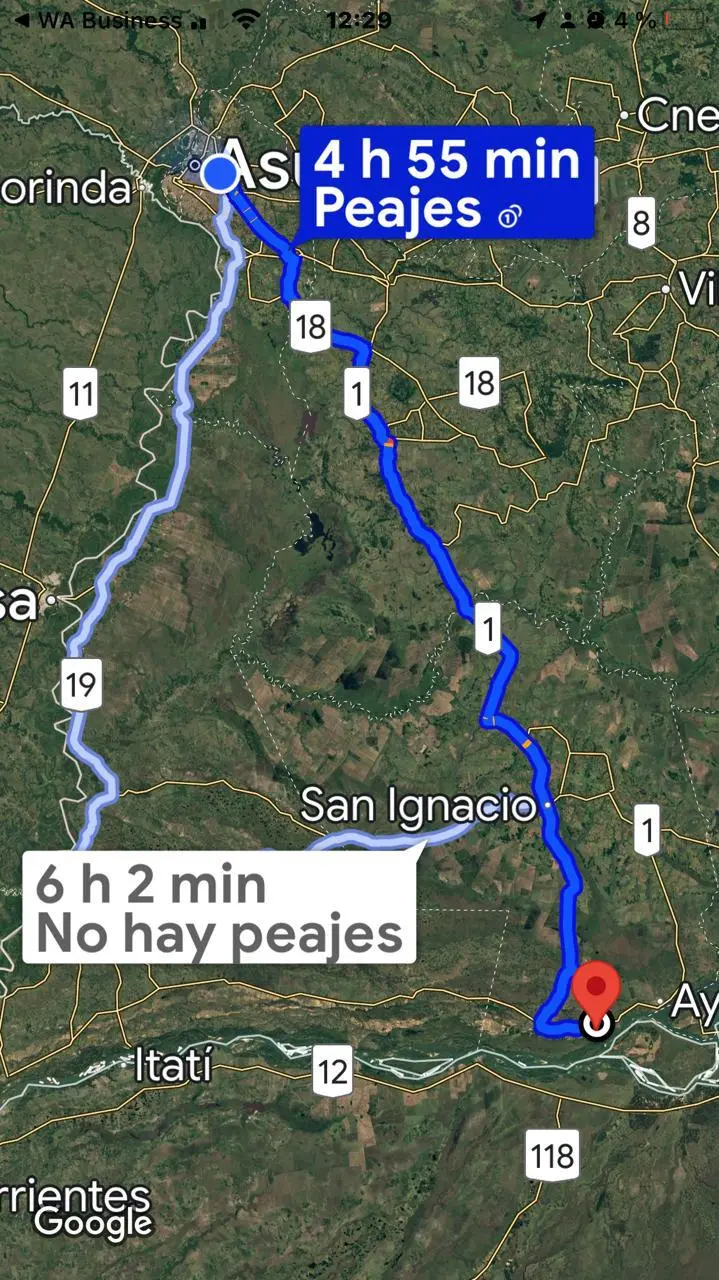Image resolution: width=719 pixels, height=1280 pixels.
Task: Tap the blue starting location dot
Action: tap(220, 174)
